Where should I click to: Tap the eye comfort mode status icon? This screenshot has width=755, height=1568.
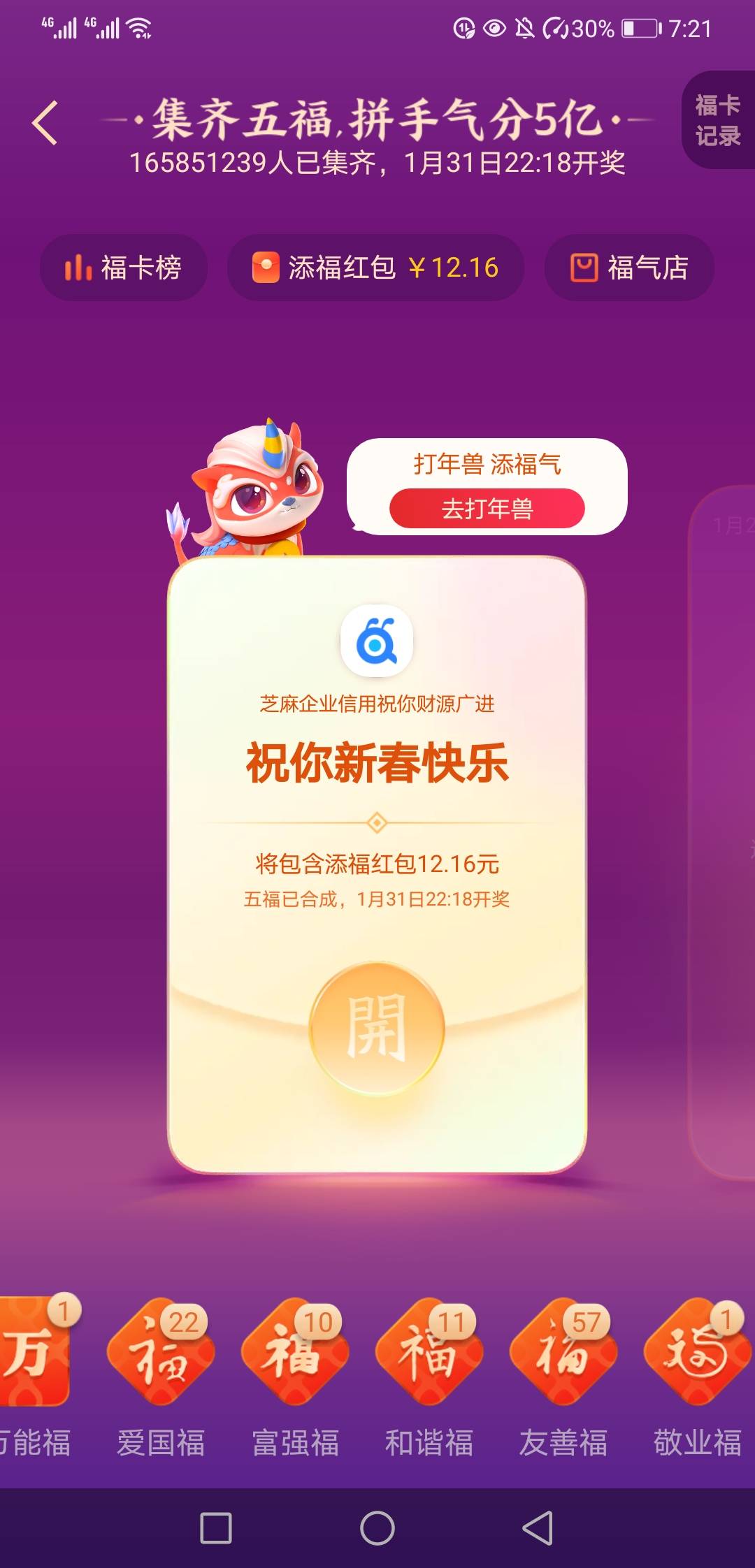pos(494,27)
